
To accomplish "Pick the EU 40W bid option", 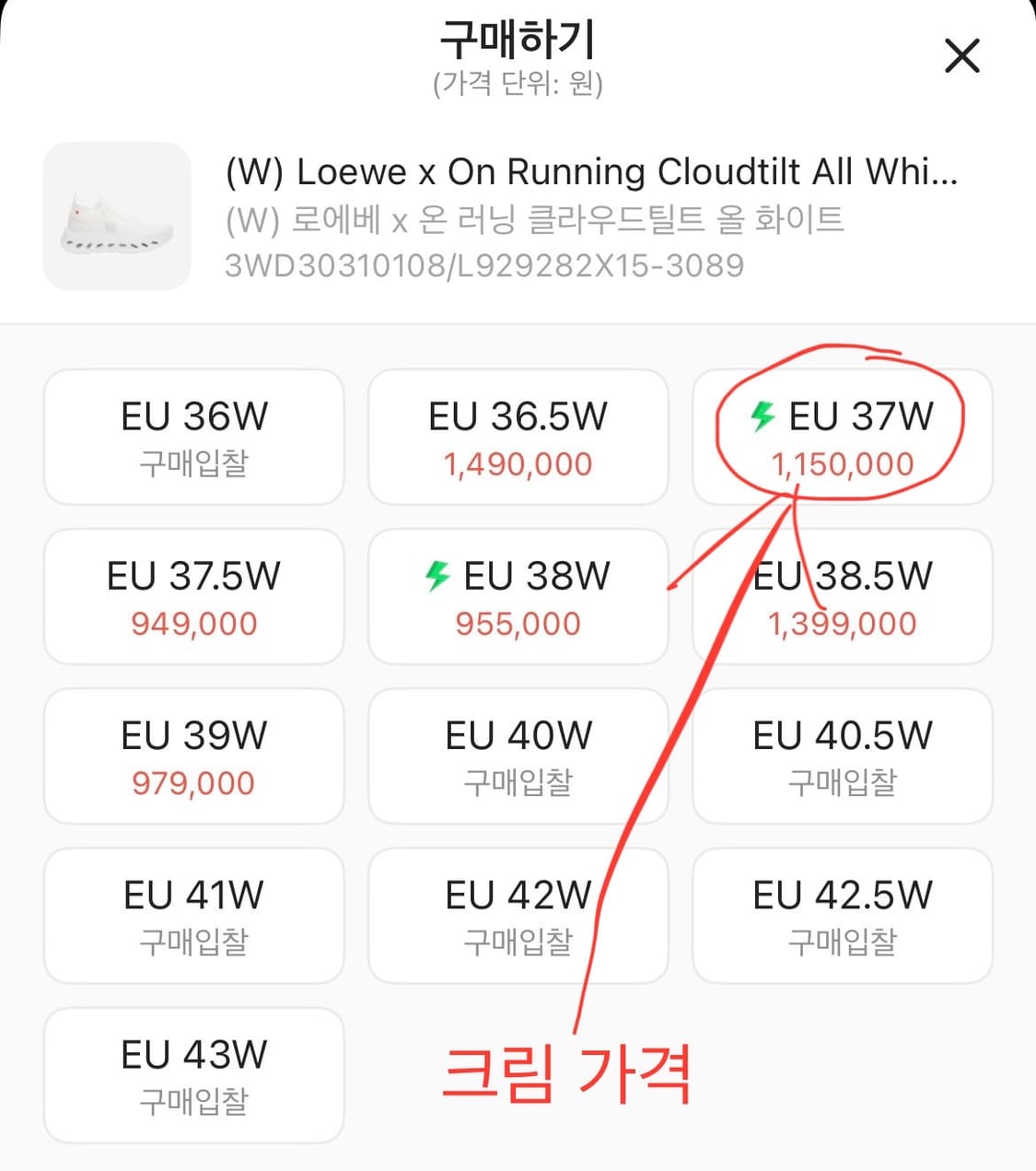I will point(518,755).
